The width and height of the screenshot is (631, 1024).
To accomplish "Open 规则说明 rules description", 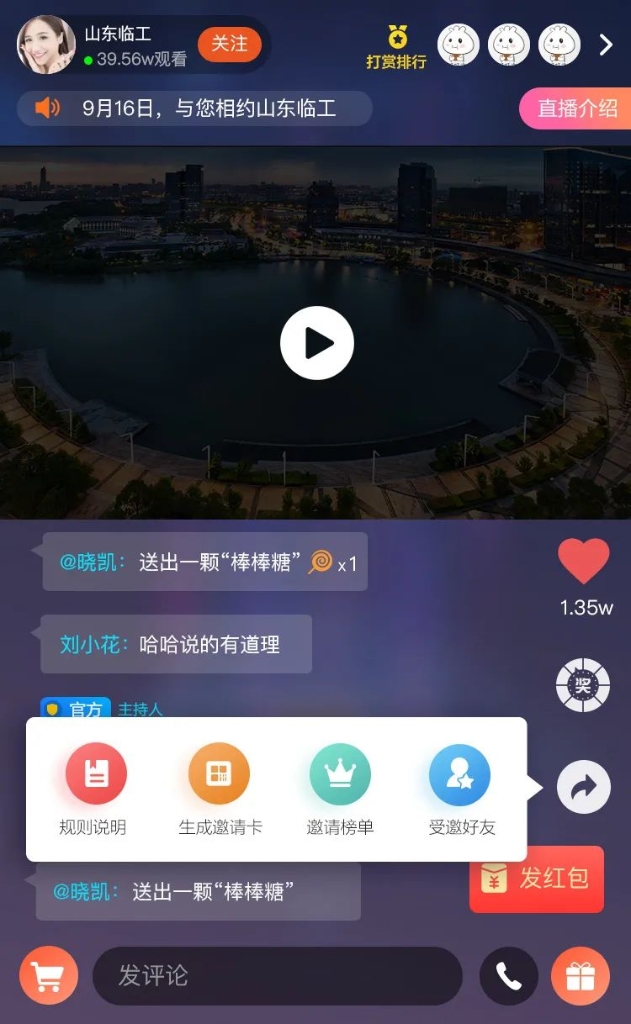I will pyautogui.click(x=95, y=789).
